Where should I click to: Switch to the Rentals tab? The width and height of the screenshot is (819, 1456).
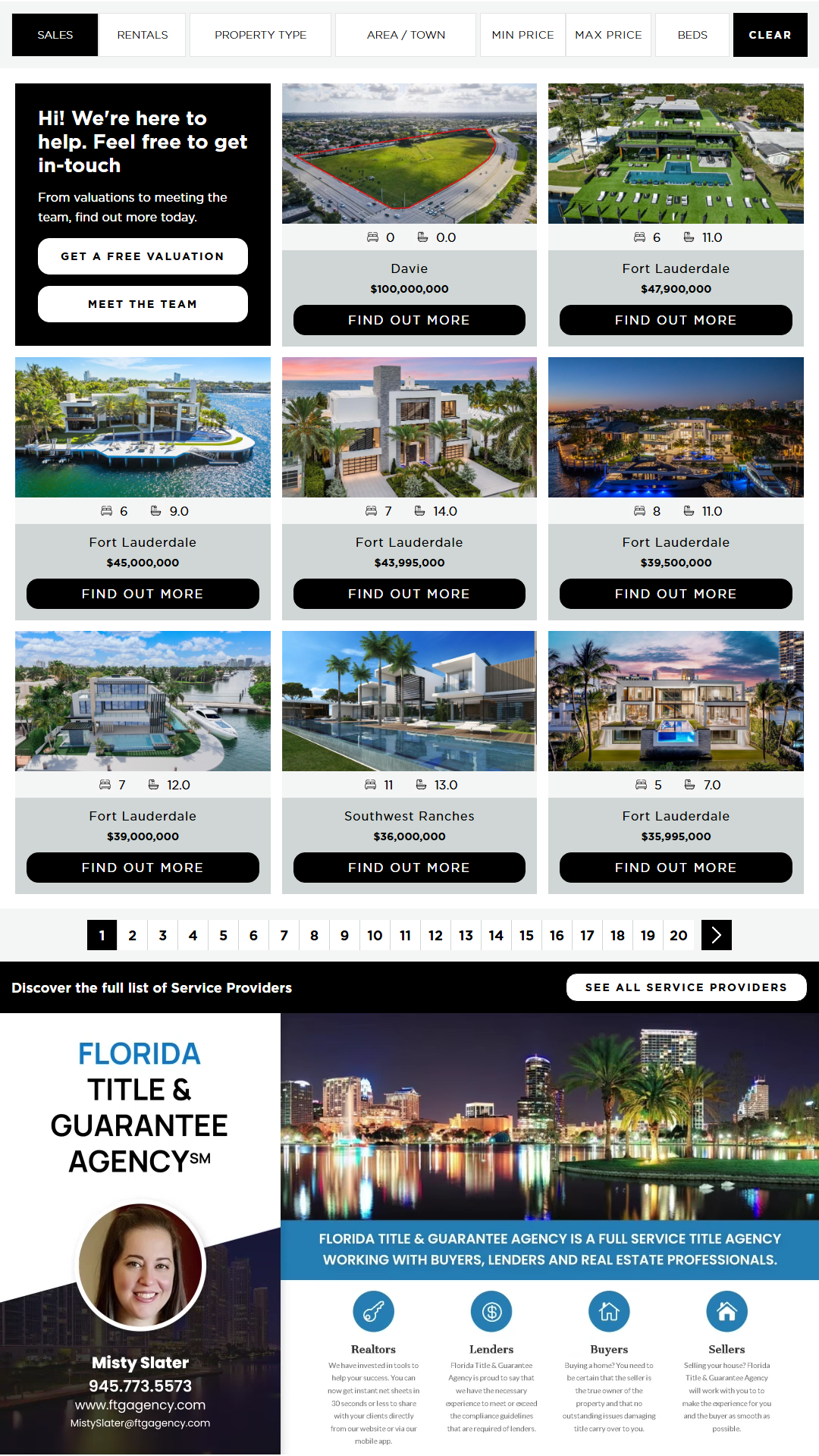[142, 35]
